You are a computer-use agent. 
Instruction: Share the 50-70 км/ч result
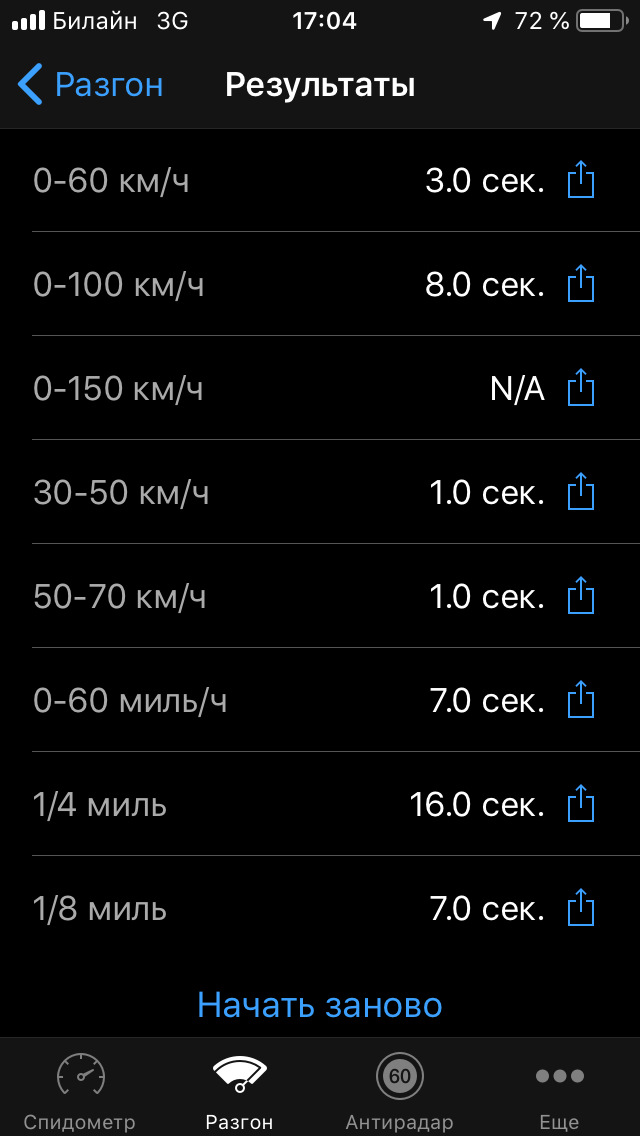(581, 596)
